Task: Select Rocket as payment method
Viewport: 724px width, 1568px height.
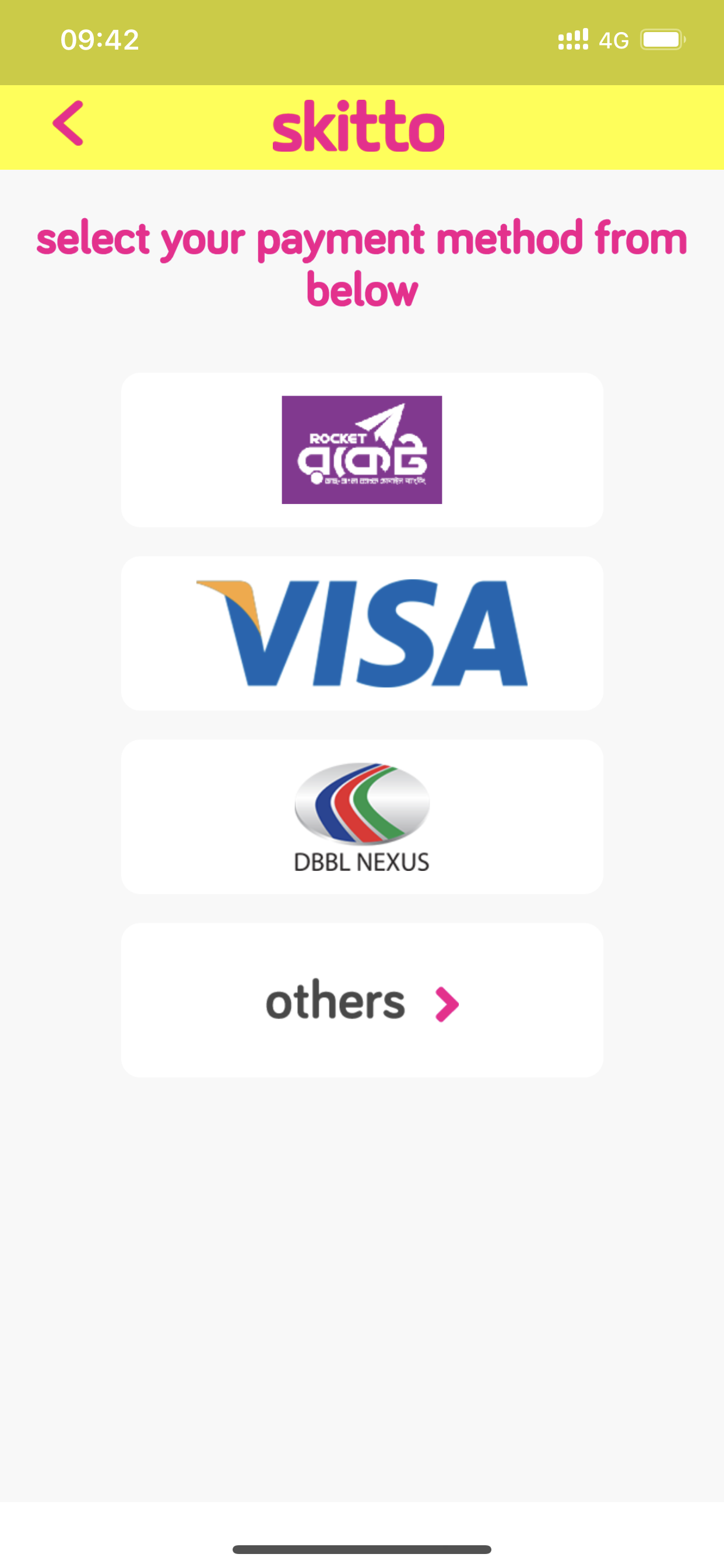Action: pyautogui.click(x=361, y=450)
